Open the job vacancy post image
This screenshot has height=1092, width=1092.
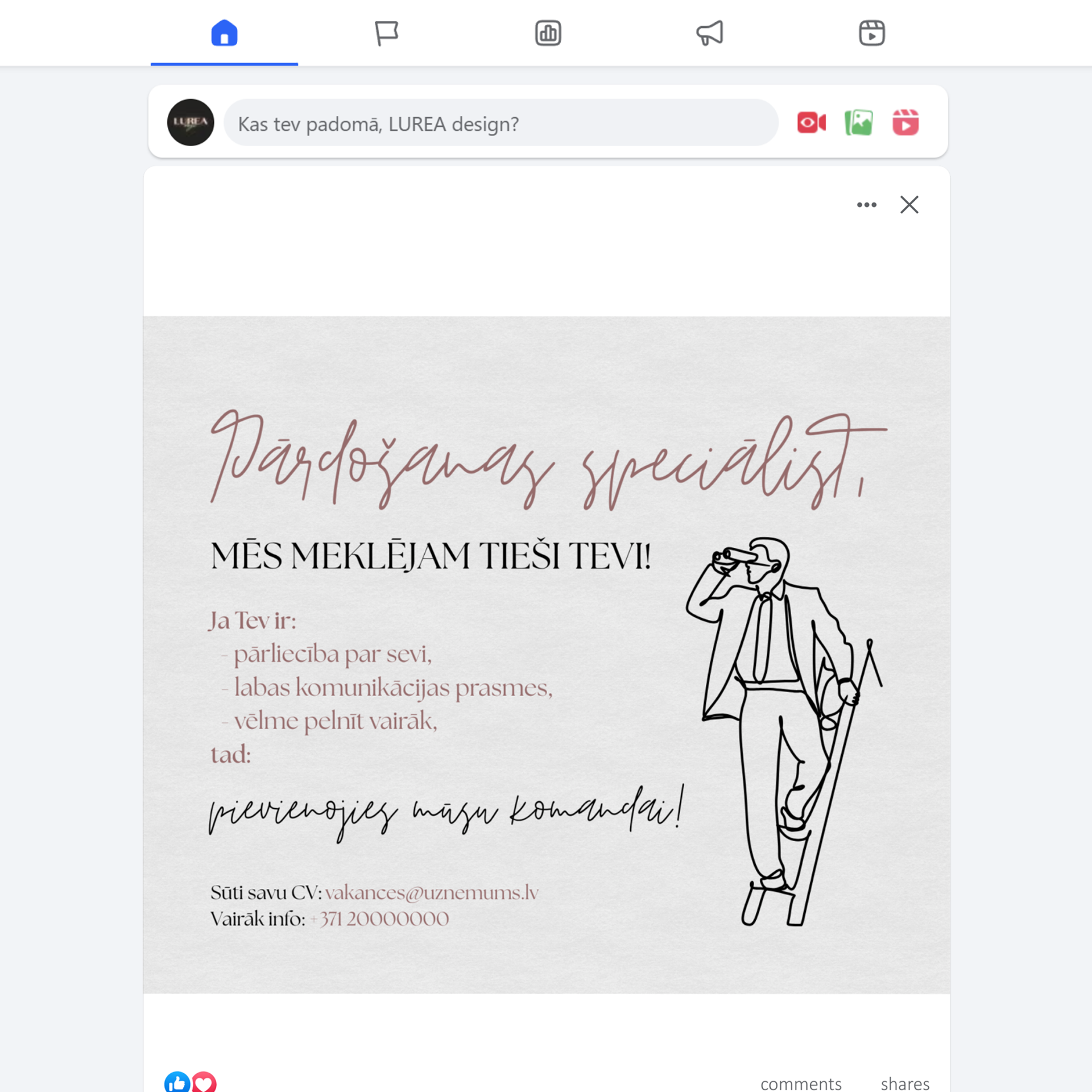546,654
